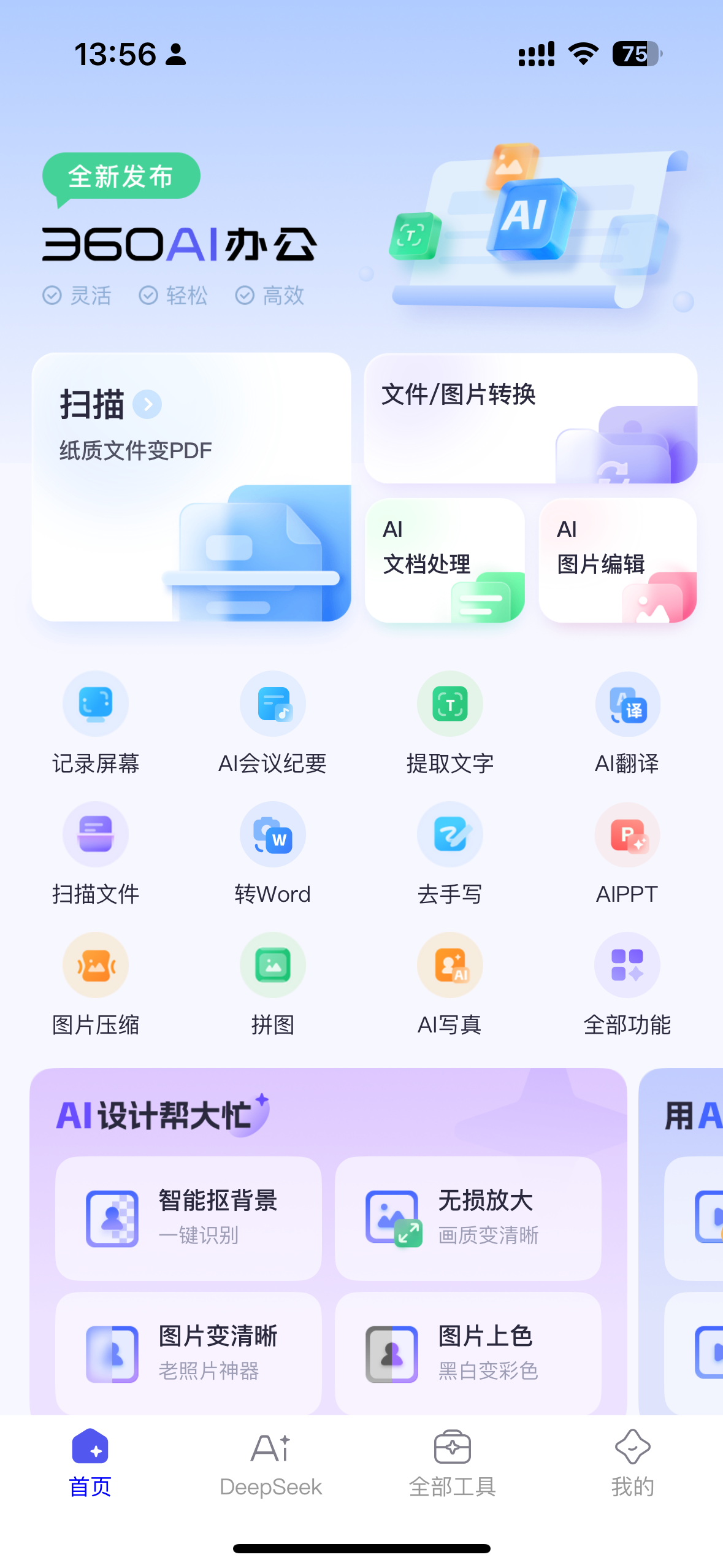
Task: Open the 图片上色 colorization feature
Action: coord(467,1353)
